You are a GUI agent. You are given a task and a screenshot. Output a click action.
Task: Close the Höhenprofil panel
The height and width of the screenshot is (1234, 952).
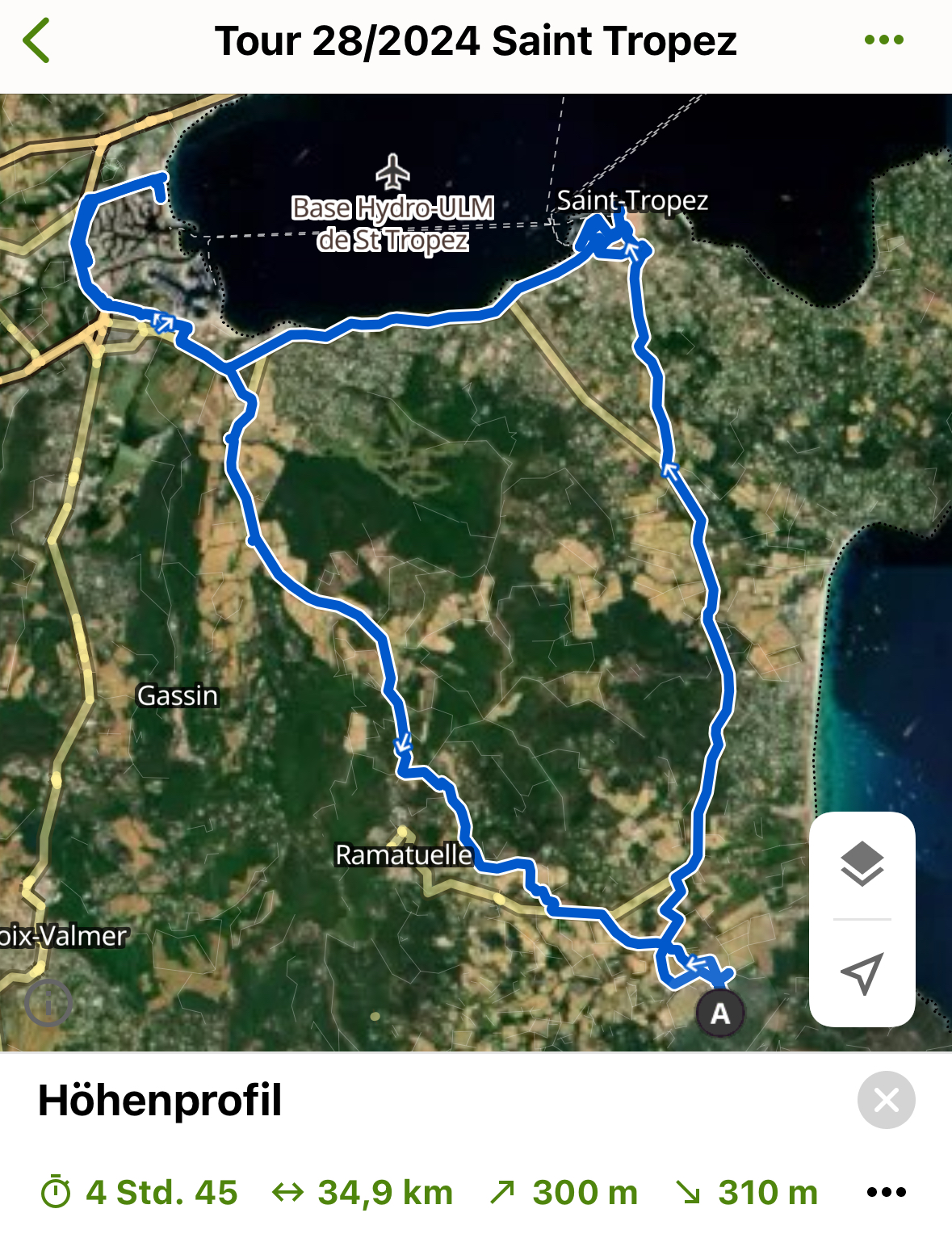(886, 1100)
